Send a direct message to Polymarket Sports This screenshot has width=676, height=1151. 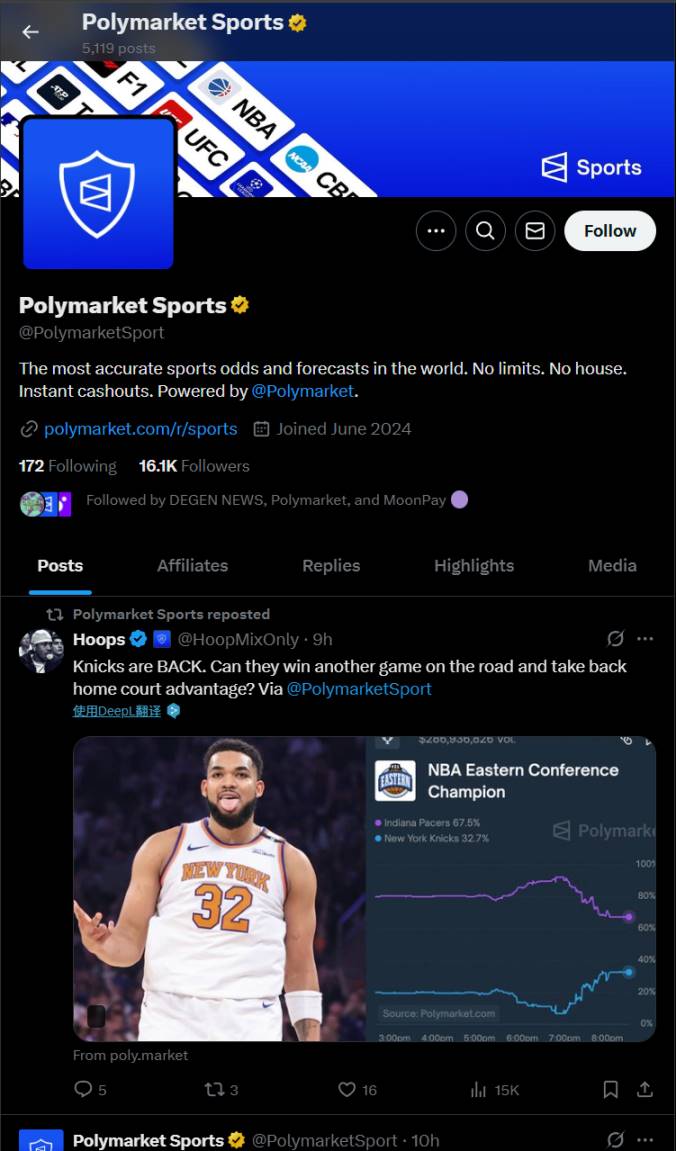(x=535, y=231)
